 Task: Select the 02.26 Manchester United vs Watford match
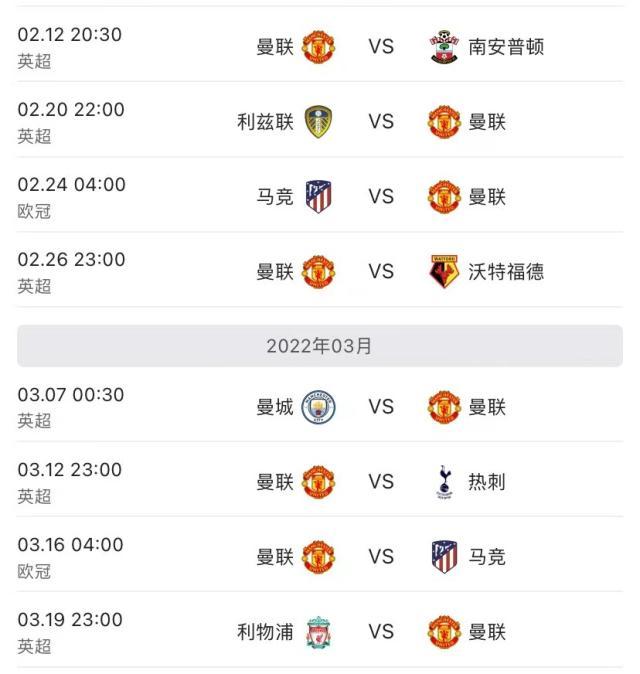[380, 272]
